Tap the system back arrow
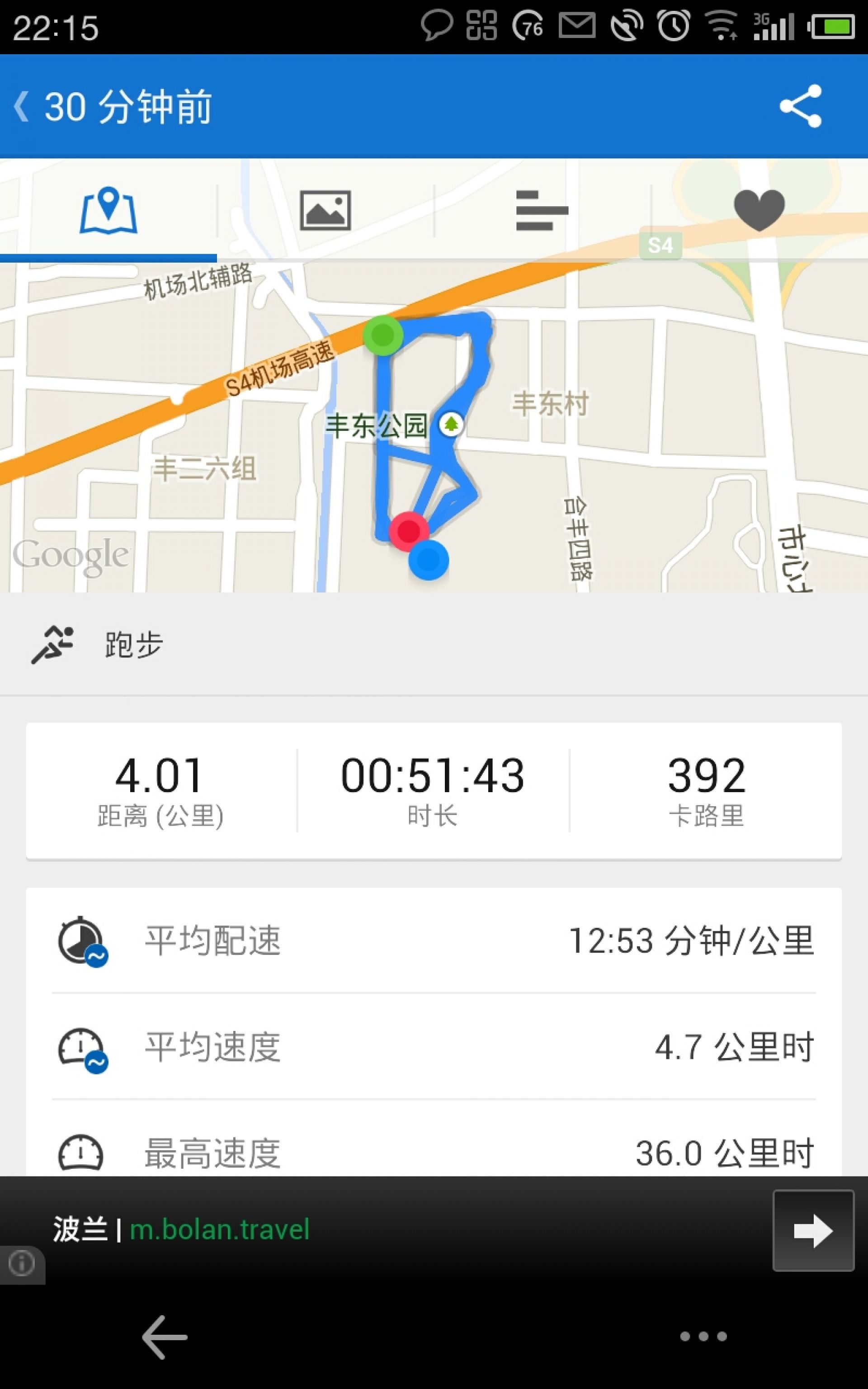868x1389 pixels. tap(165, 1337)
